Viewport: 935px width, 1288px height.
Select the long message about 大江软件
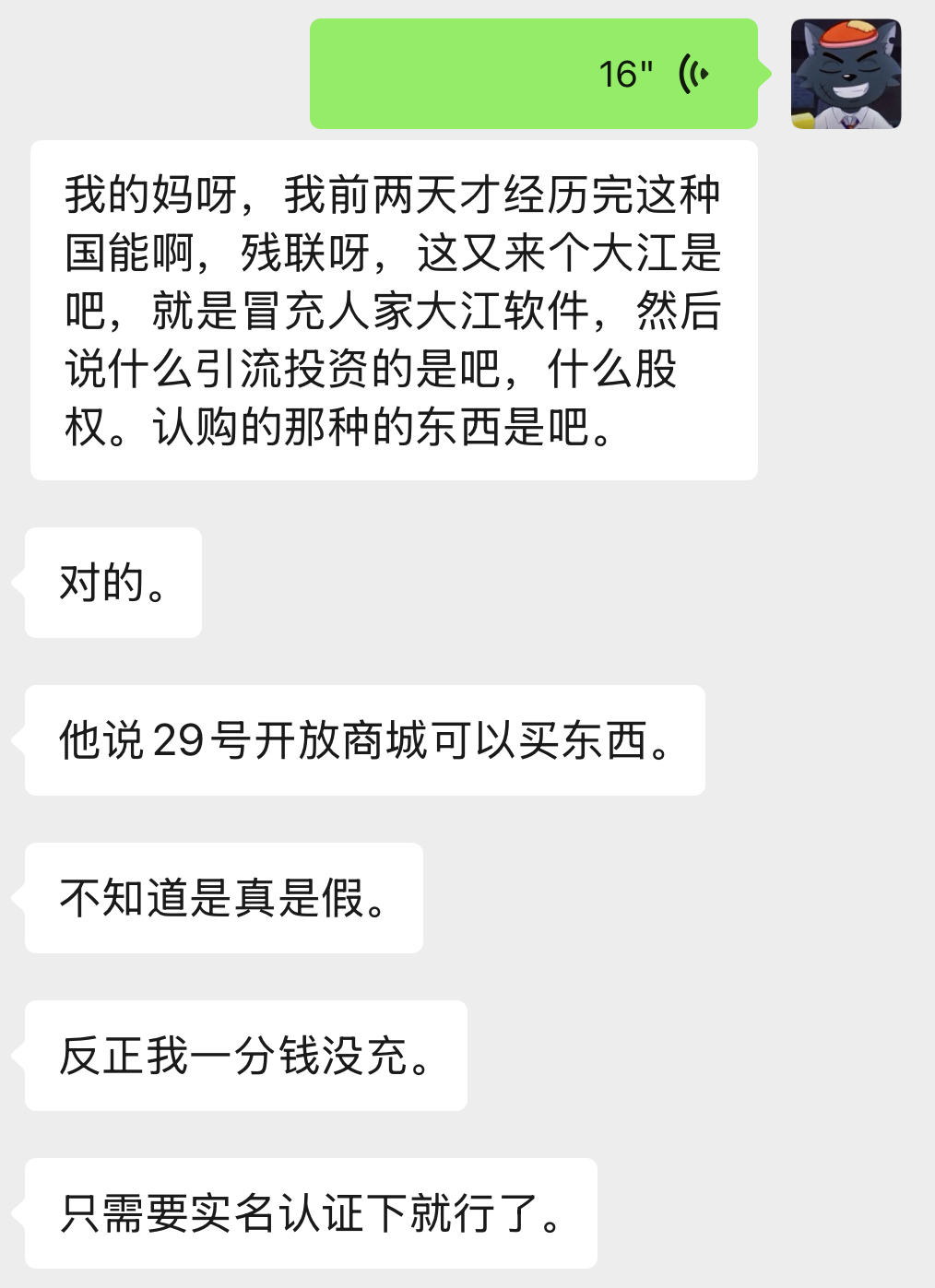pos(392,309)
